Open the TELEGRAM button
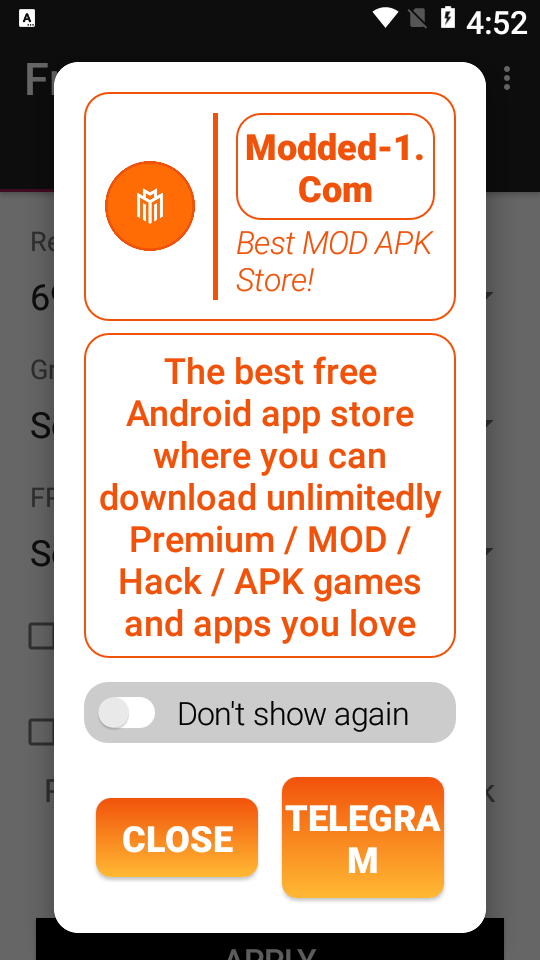Image resolution: width=540 pixels, height=960 pixels. (362, 837)
